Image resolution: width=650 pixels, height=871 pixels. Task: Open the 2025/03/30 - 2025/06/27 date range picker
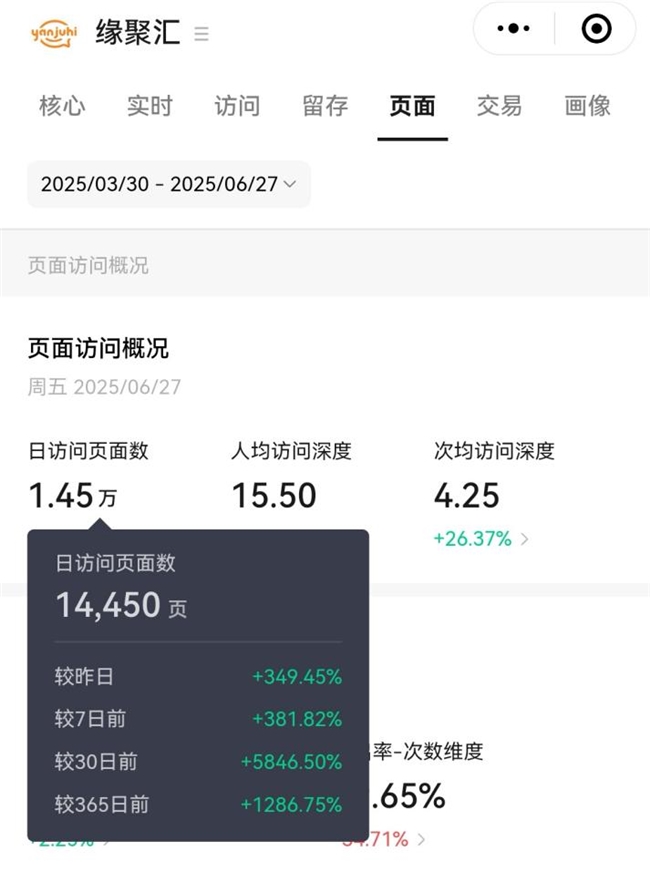169,184
